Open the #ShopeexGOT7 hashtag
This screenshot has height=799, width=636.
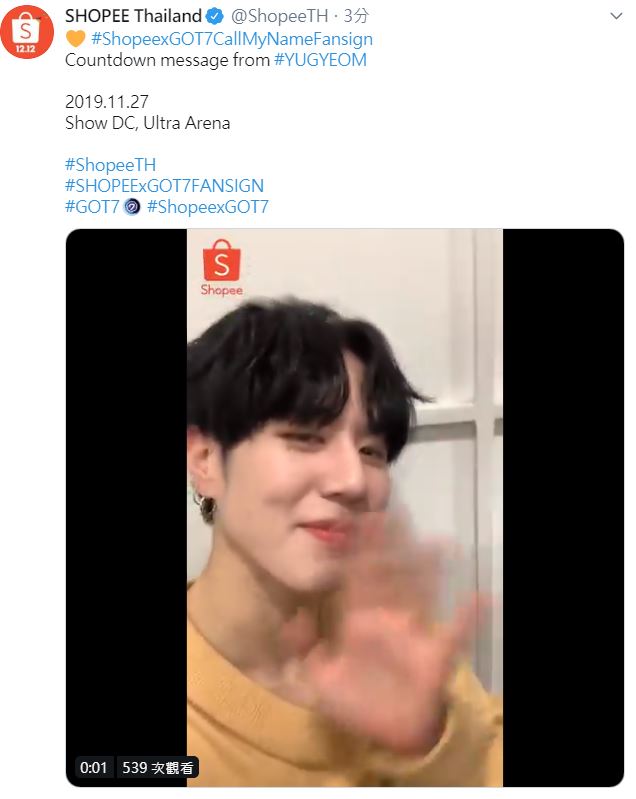pyautogui.click(x=207, y=207)
